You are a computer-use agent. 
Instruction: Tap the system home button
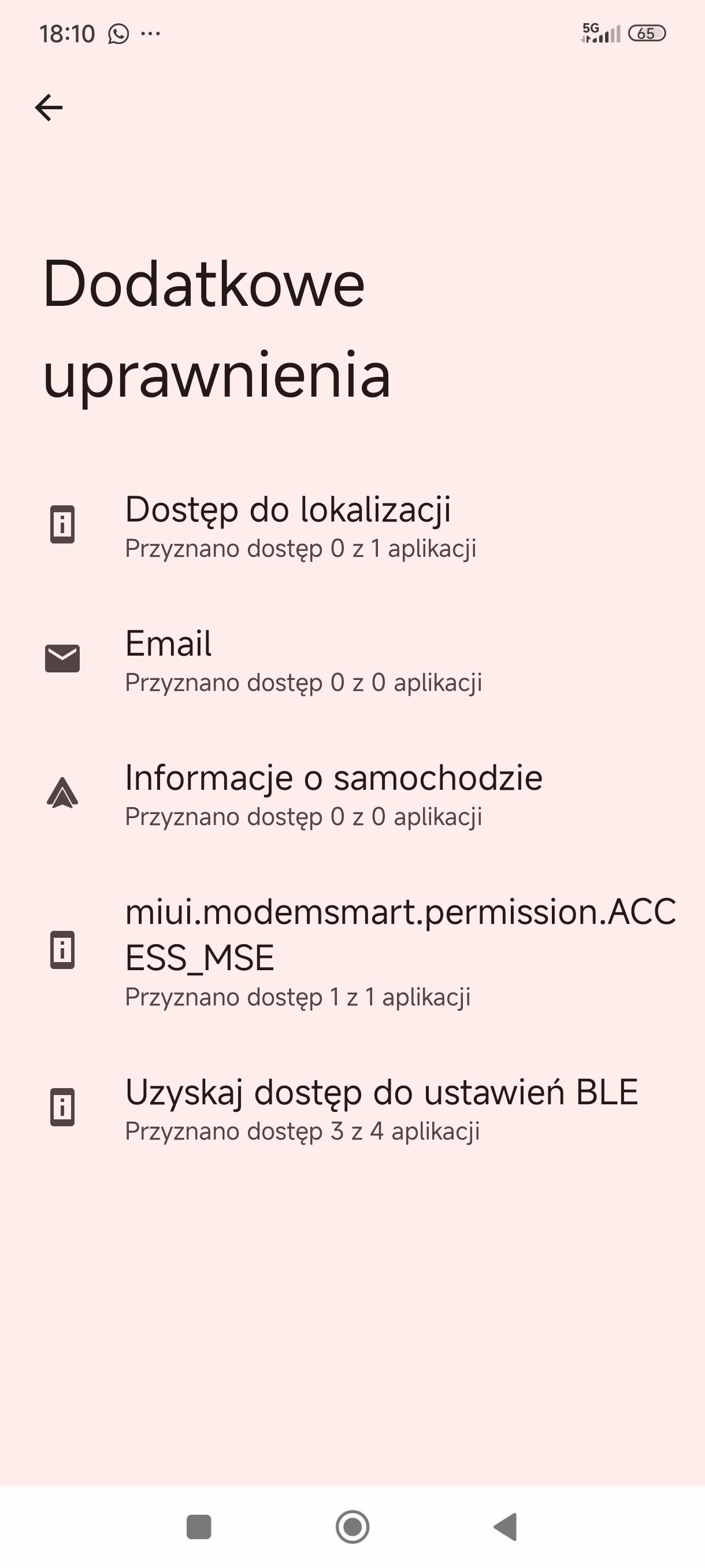tap(352, 1526)
